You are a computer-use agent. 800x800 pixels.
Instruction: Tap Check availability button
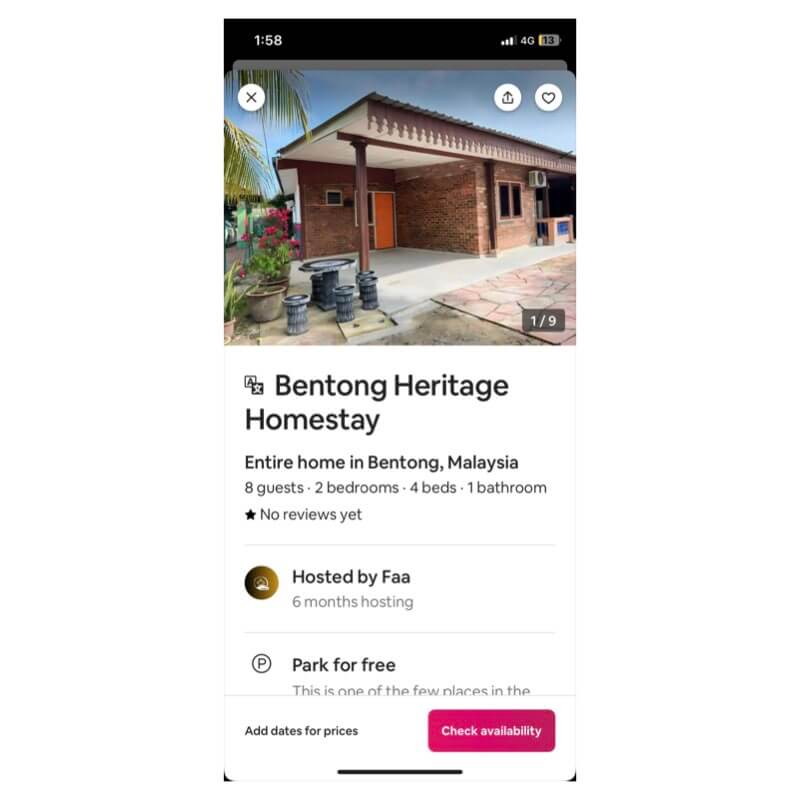pos(491,731)
